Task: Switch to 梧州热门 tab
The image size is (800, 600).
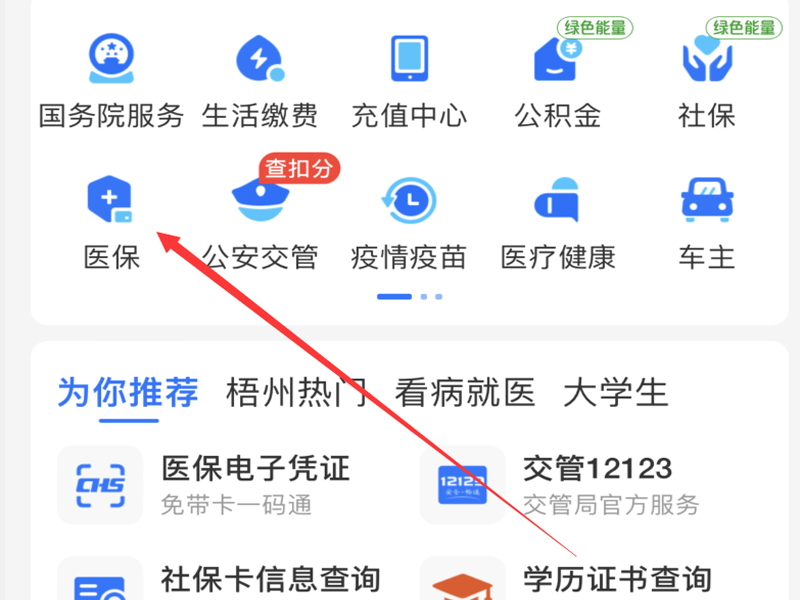Action: [296, 392]
